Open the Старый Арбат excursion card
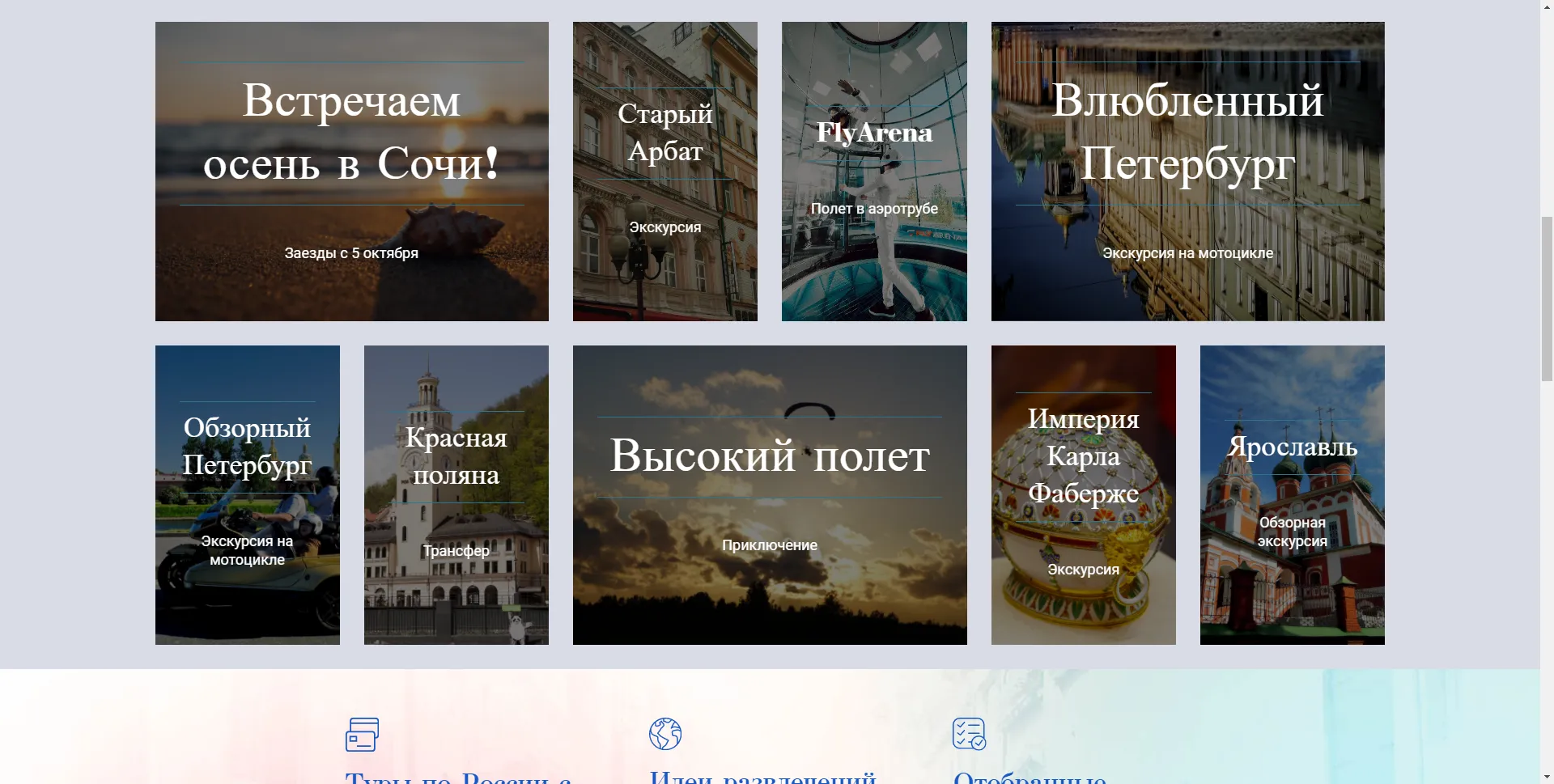This screenshot has width=1554, height=784. [x=664, y=172]
